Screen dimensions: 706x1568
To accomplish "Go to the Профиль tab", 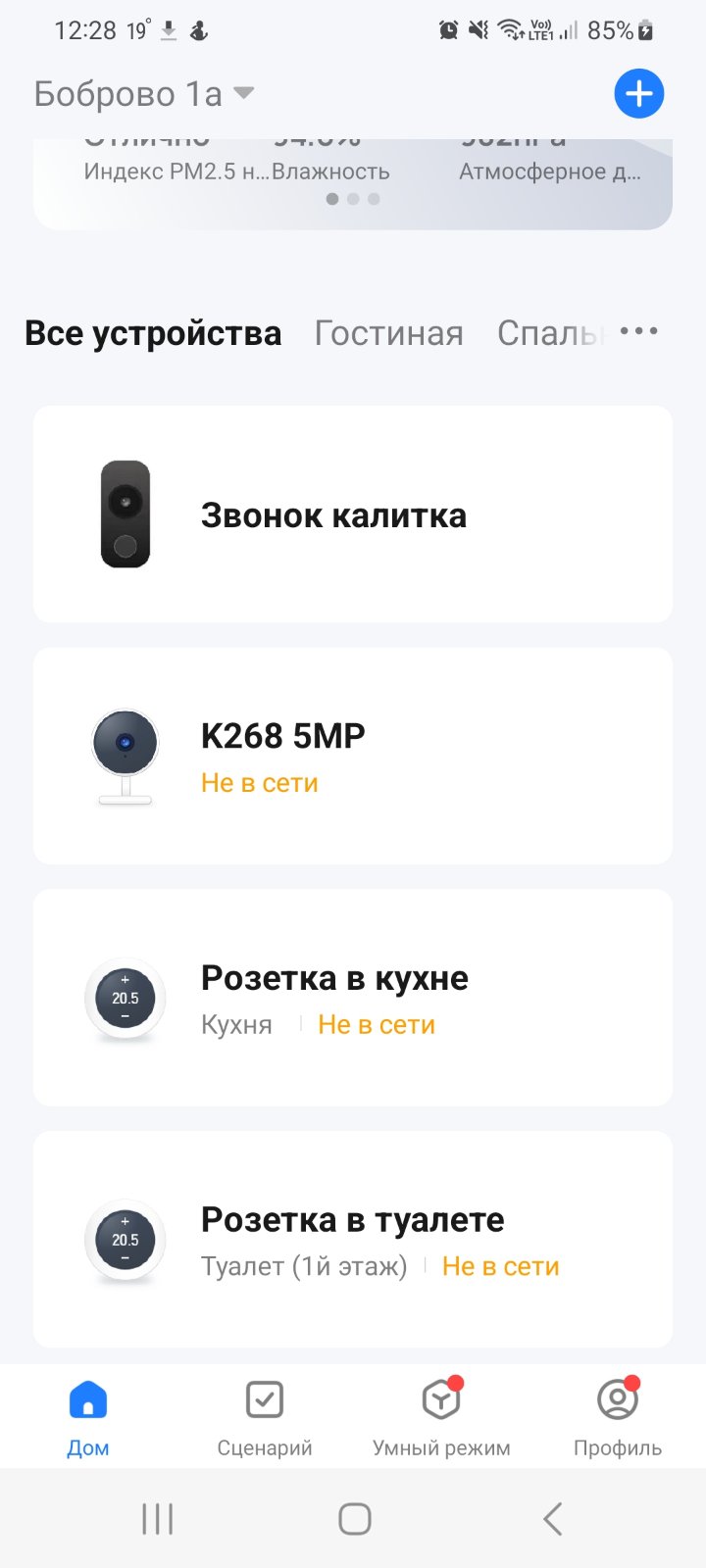I will tap(618, 1417).
